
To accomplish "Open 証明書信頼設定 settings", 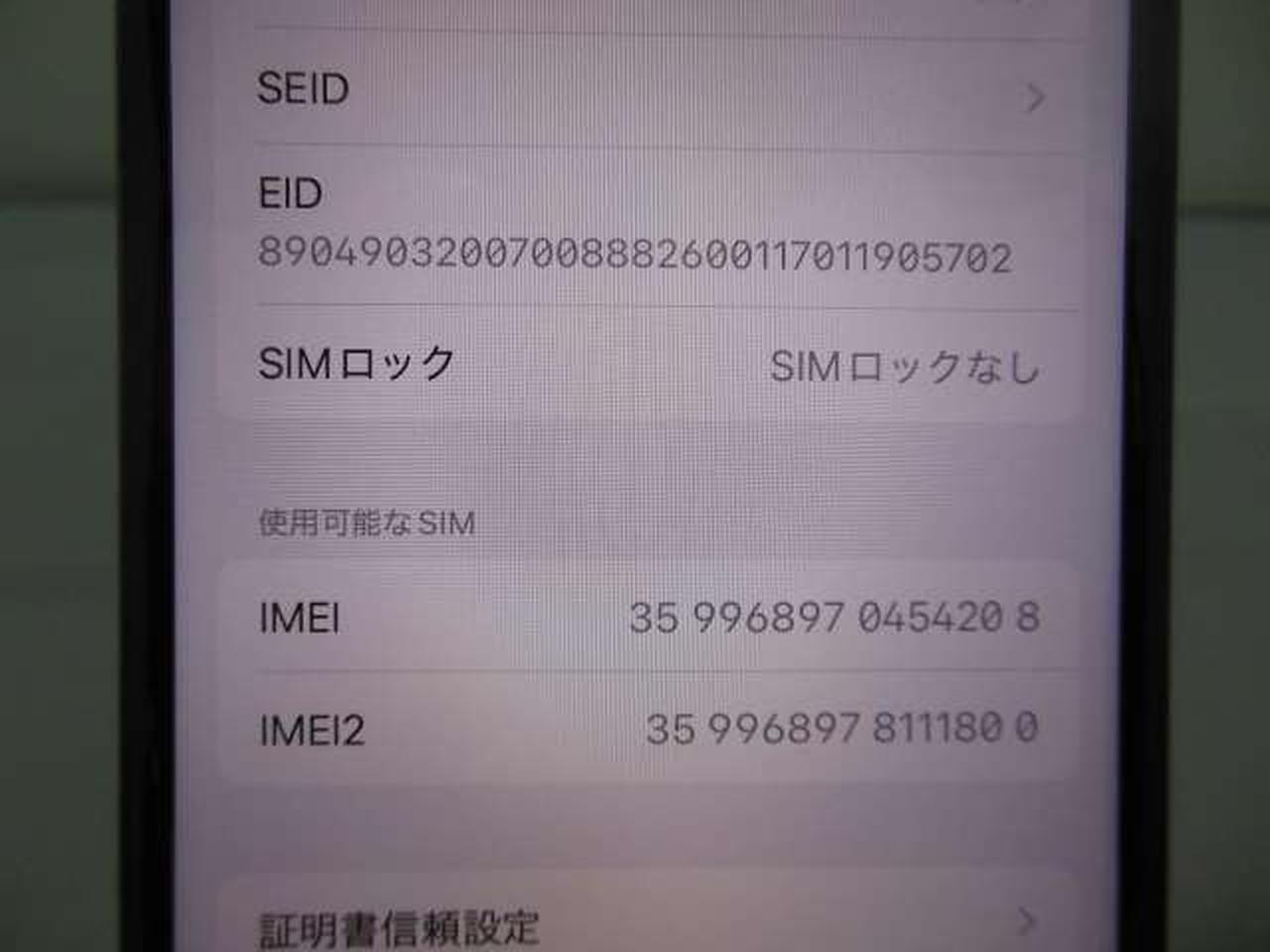I will click(x=645, y=926).
